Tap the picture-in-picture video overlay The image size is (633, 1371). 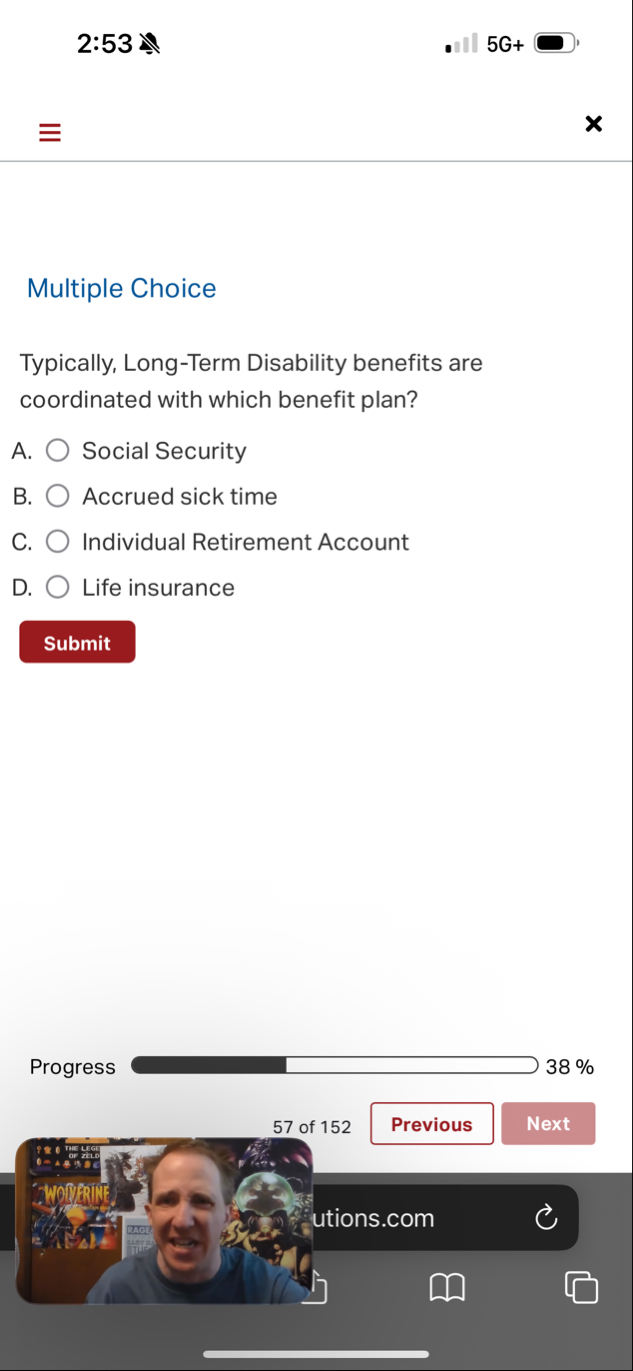click(164, 1221)
